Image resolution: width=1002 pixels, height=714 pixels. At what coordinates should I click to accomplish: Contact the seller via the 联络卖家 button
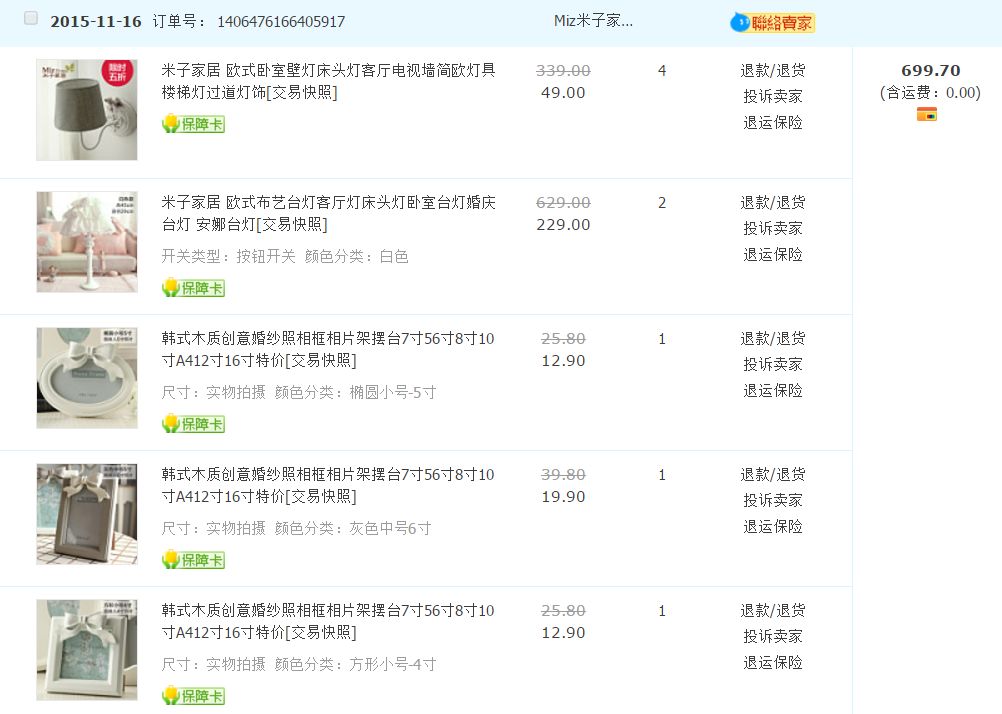pos(773,22)
